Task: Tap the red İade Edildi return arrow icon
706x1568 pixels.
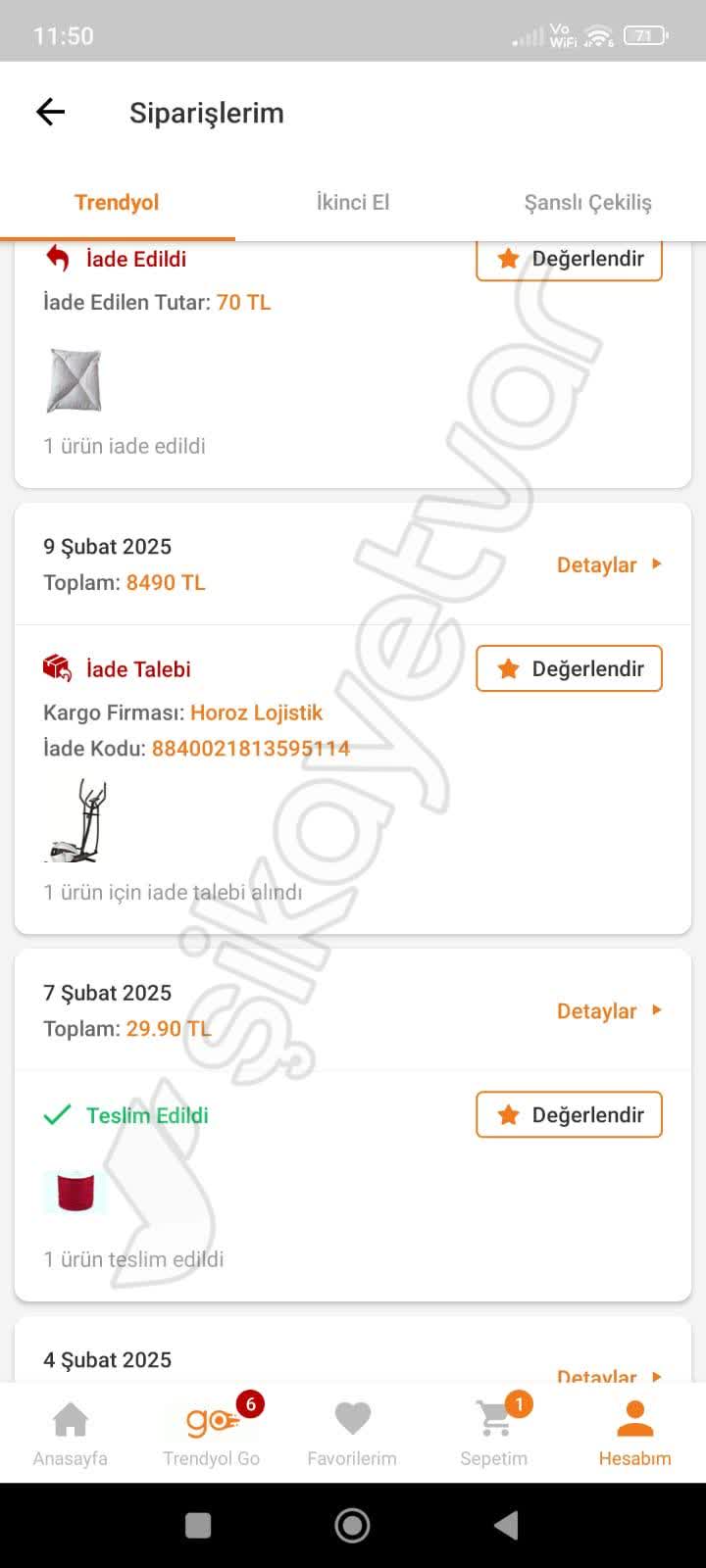Action: 56,258
